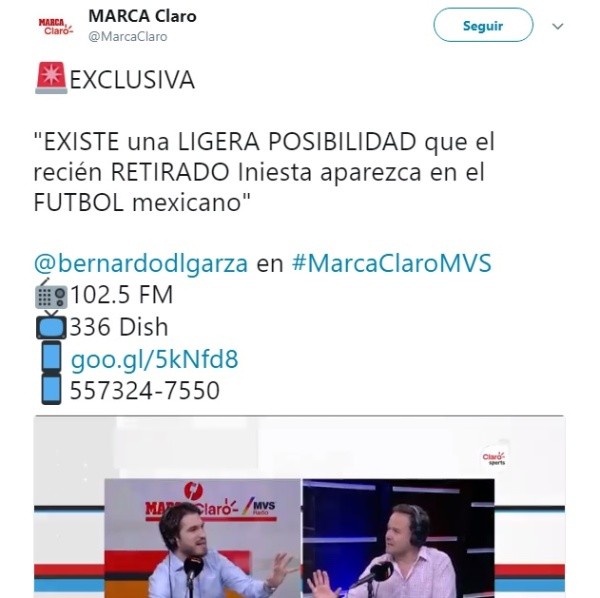Open the MARCA Claro account name

(x=142, y=16)
